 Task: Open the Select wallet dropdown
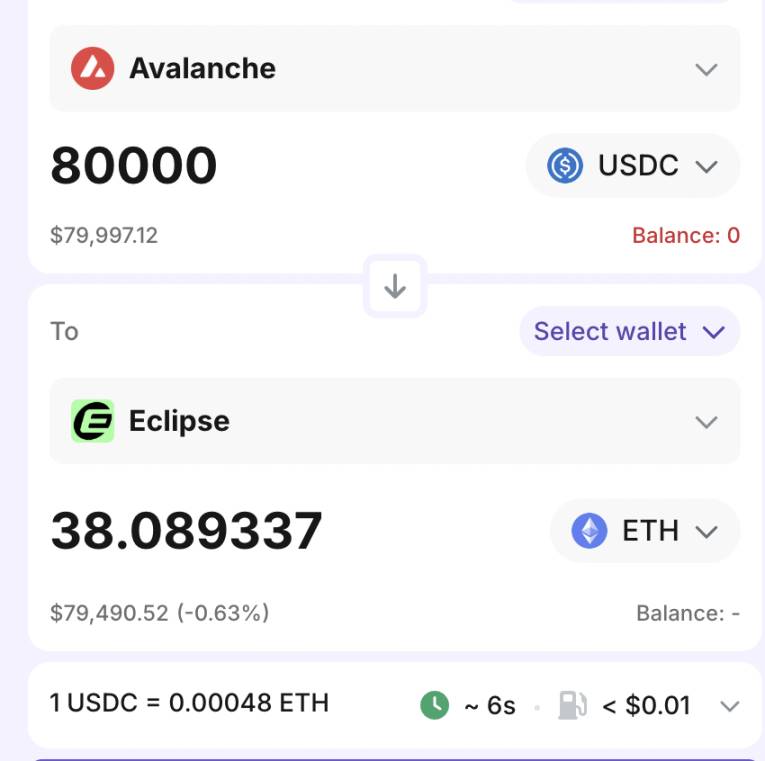[x=629, y=331]
